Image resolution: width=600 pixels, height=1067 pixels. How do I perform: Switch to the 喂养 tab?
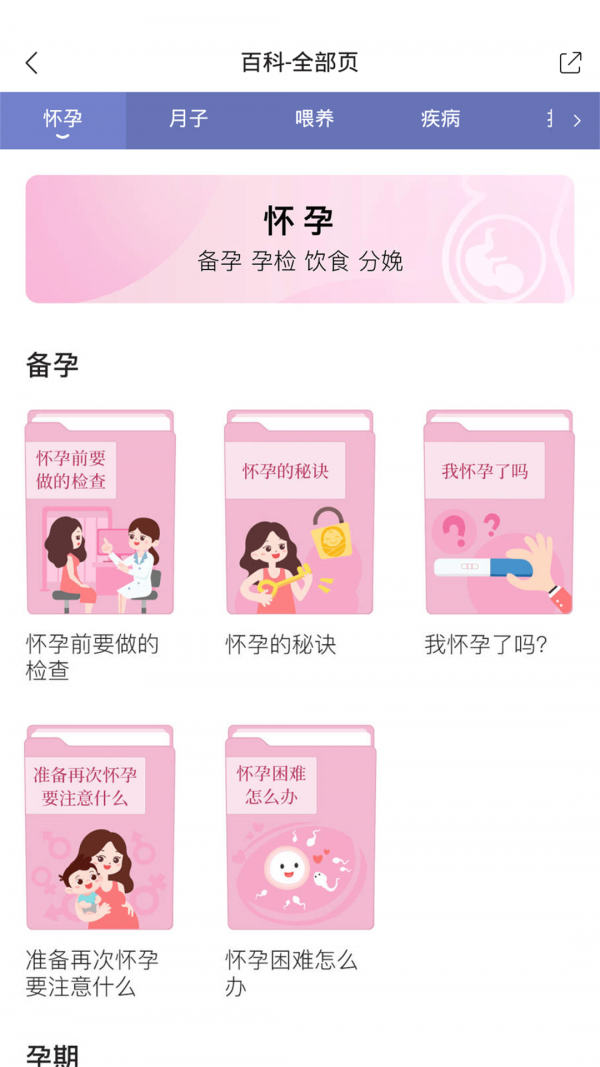(x=314, y=119)
